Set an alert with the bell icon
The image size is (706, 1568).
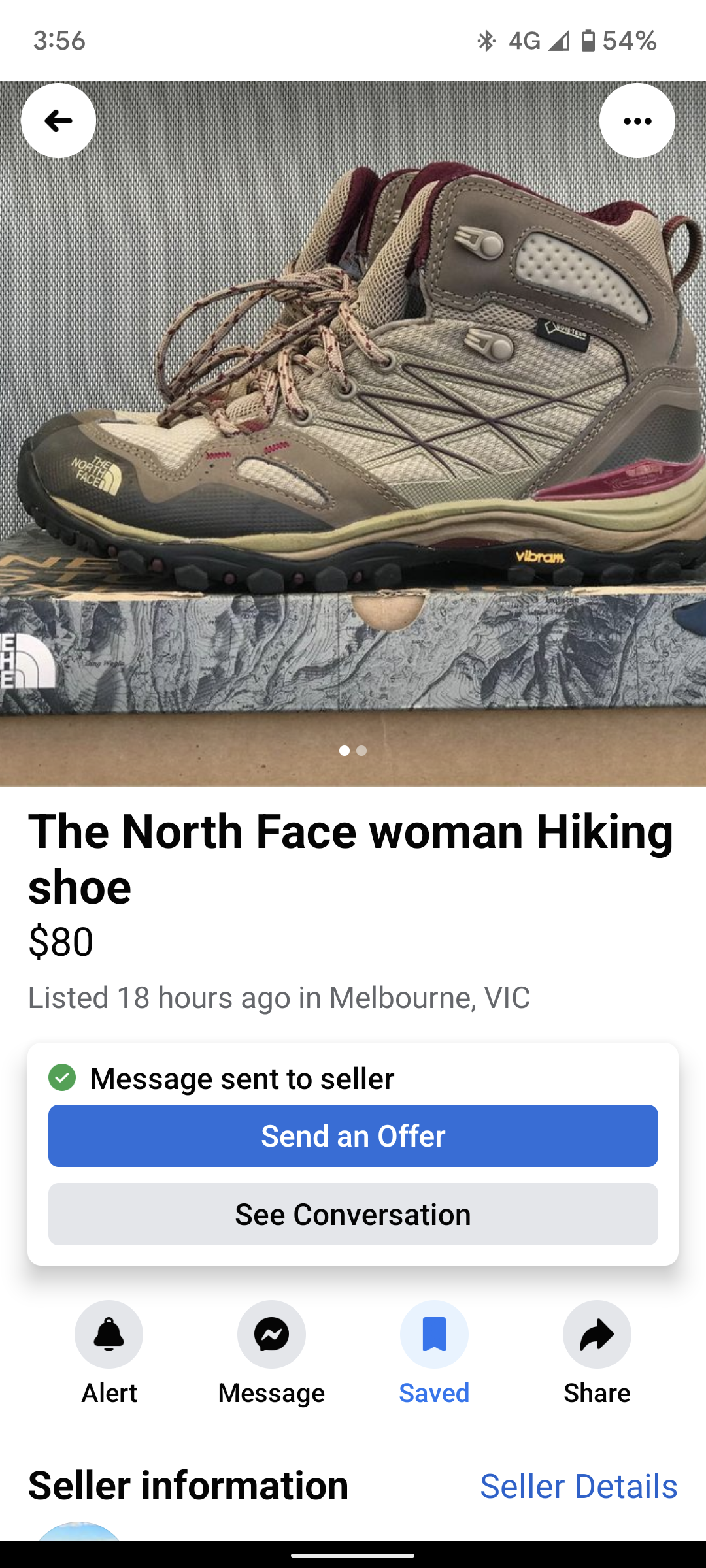[109, 1334]
